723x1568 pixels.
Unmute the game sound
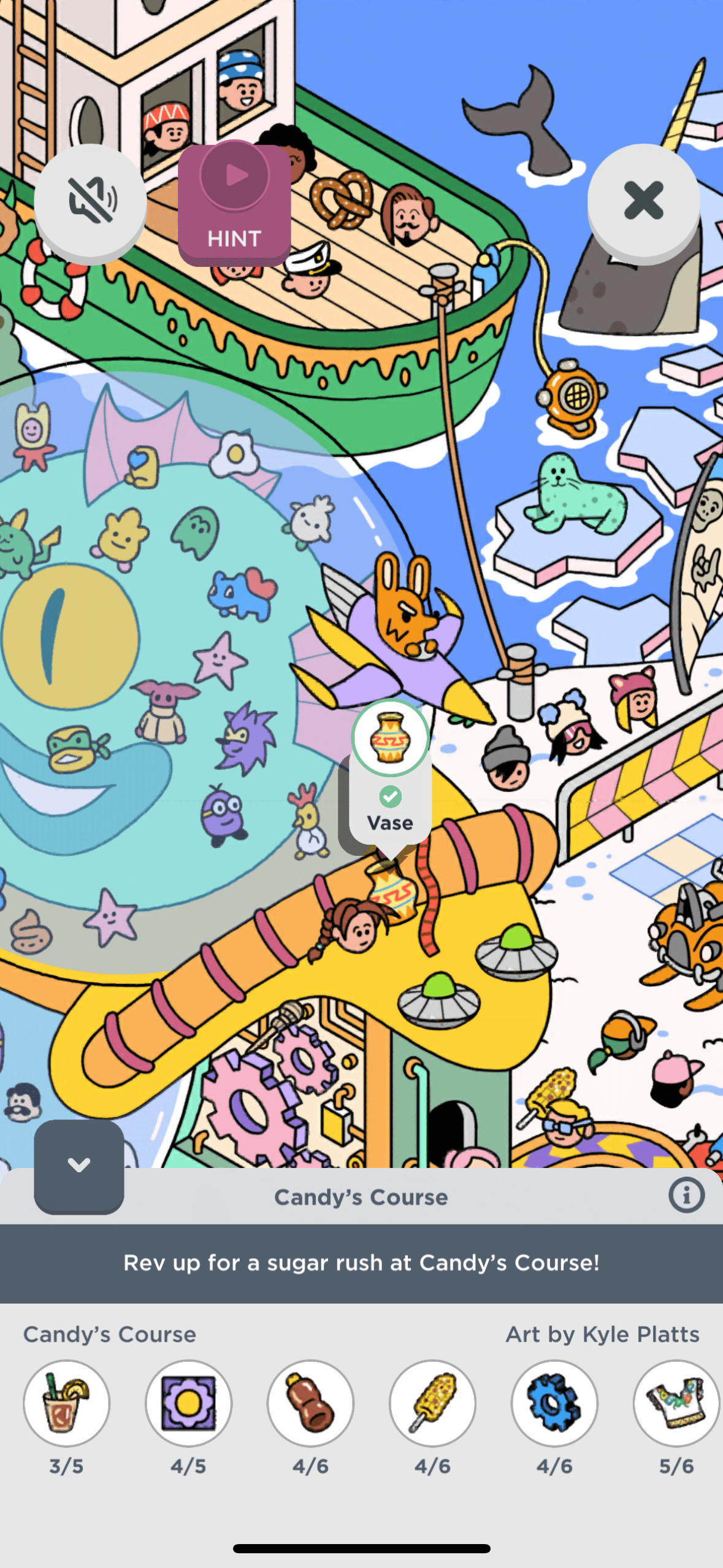(x=90, y=200)
